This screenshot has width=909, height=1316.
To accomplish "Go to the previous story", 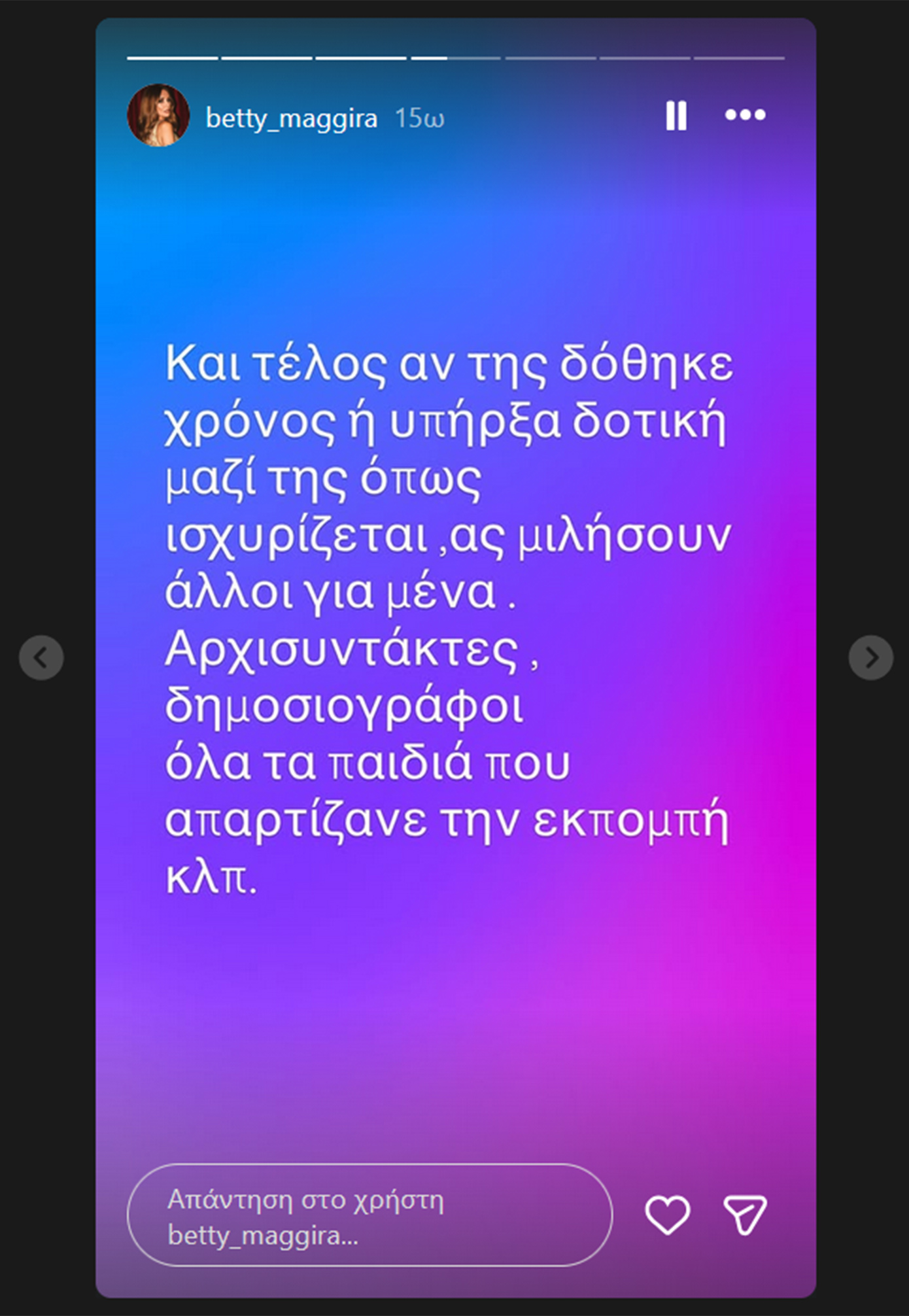I will coord(41,657).
